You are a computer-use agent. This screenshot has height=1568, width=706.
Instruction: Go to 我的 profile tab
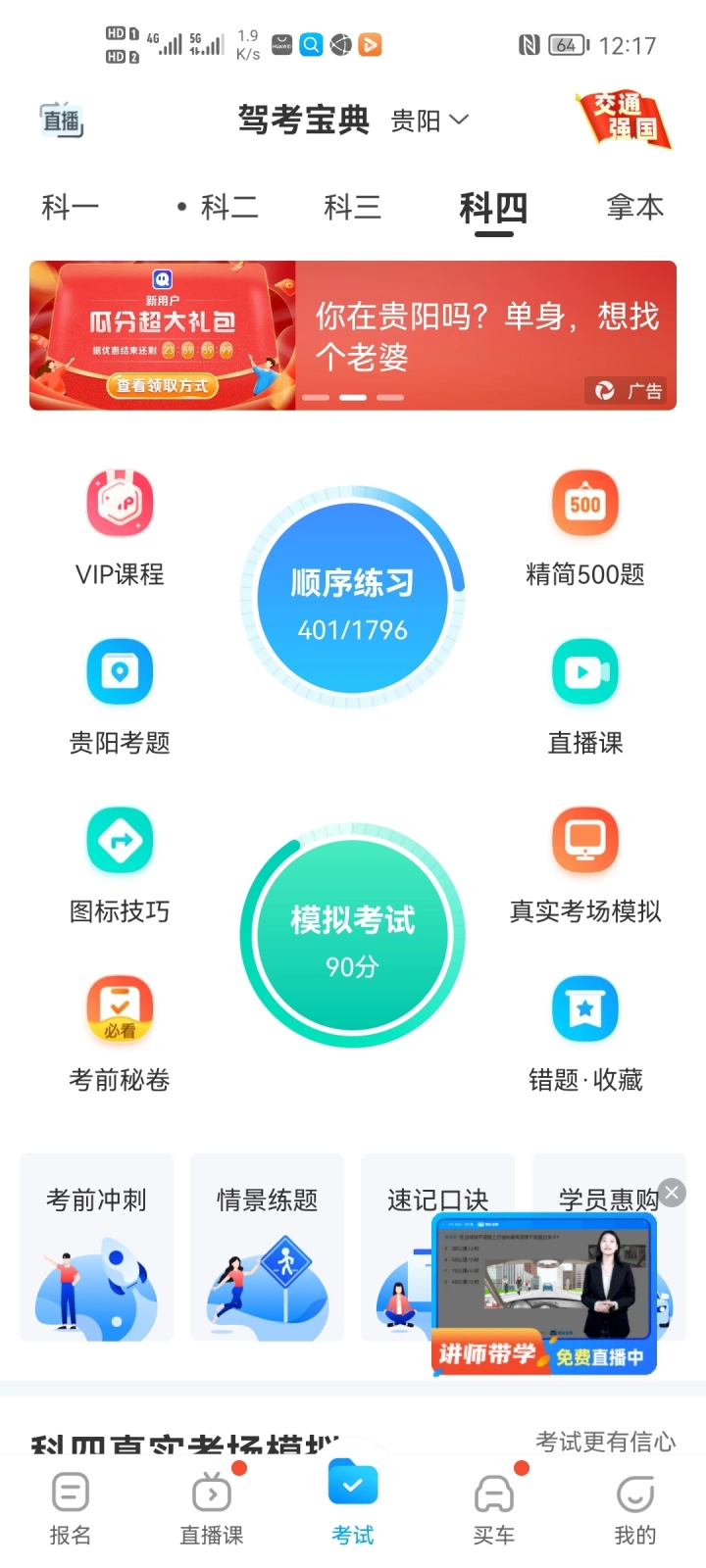click(635, 1509)
